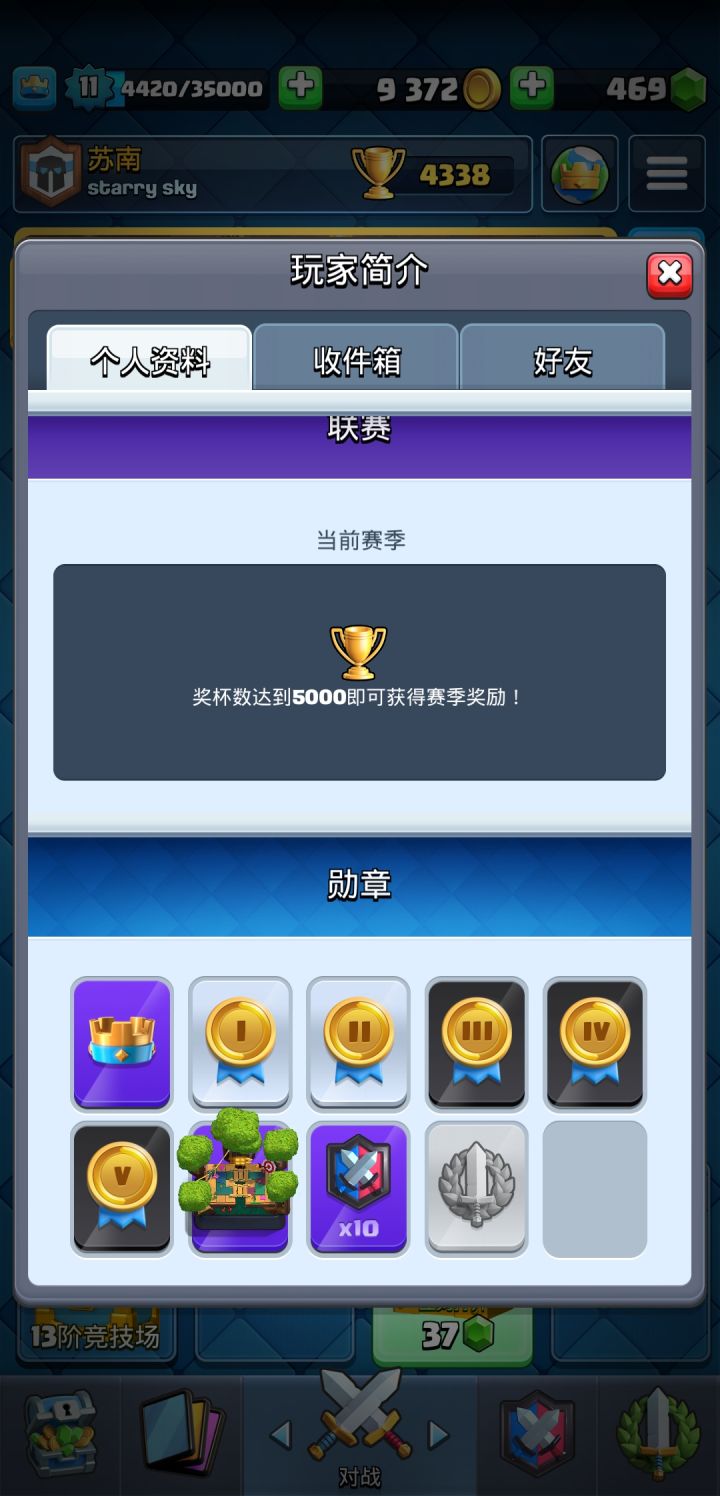
Task: Select the 个人资料 tab
Action: 147,358
